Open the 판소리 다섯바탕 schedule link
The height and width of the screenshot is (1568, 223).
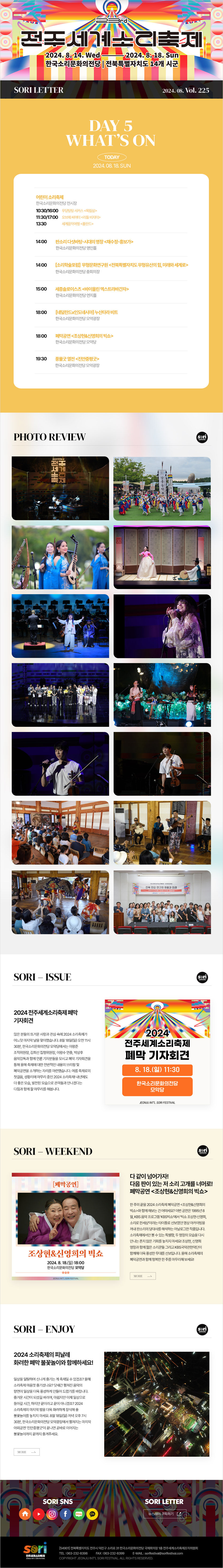pos(94,242)
